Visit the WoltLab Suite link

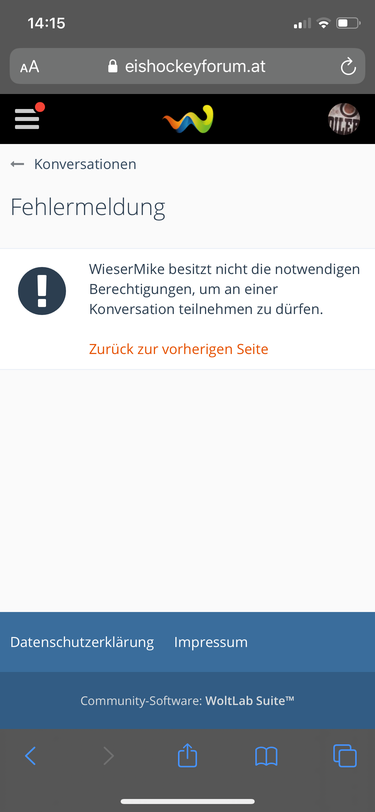[x=250, y=701]
